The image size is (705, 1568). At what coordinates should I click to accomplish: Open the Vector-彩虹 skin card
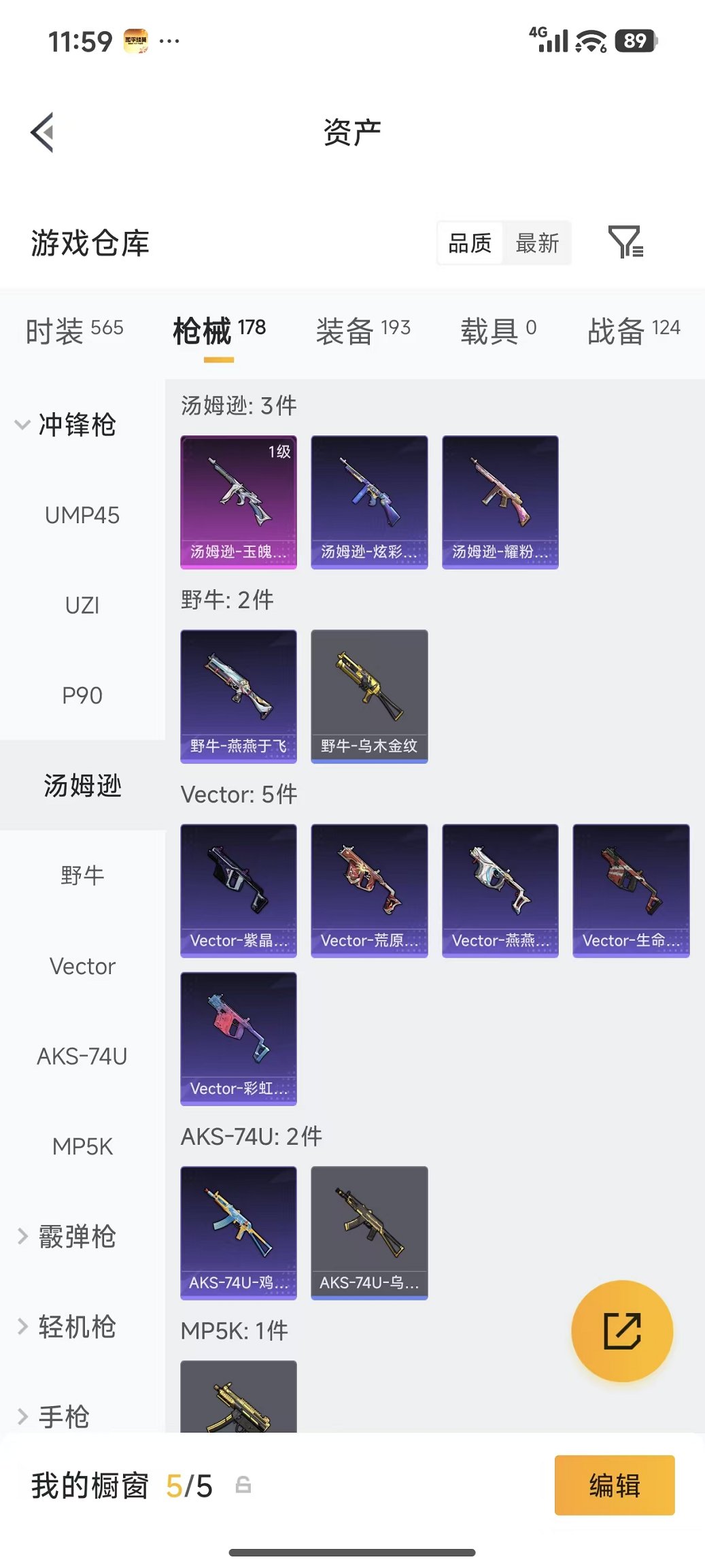tap(239, 1039)
